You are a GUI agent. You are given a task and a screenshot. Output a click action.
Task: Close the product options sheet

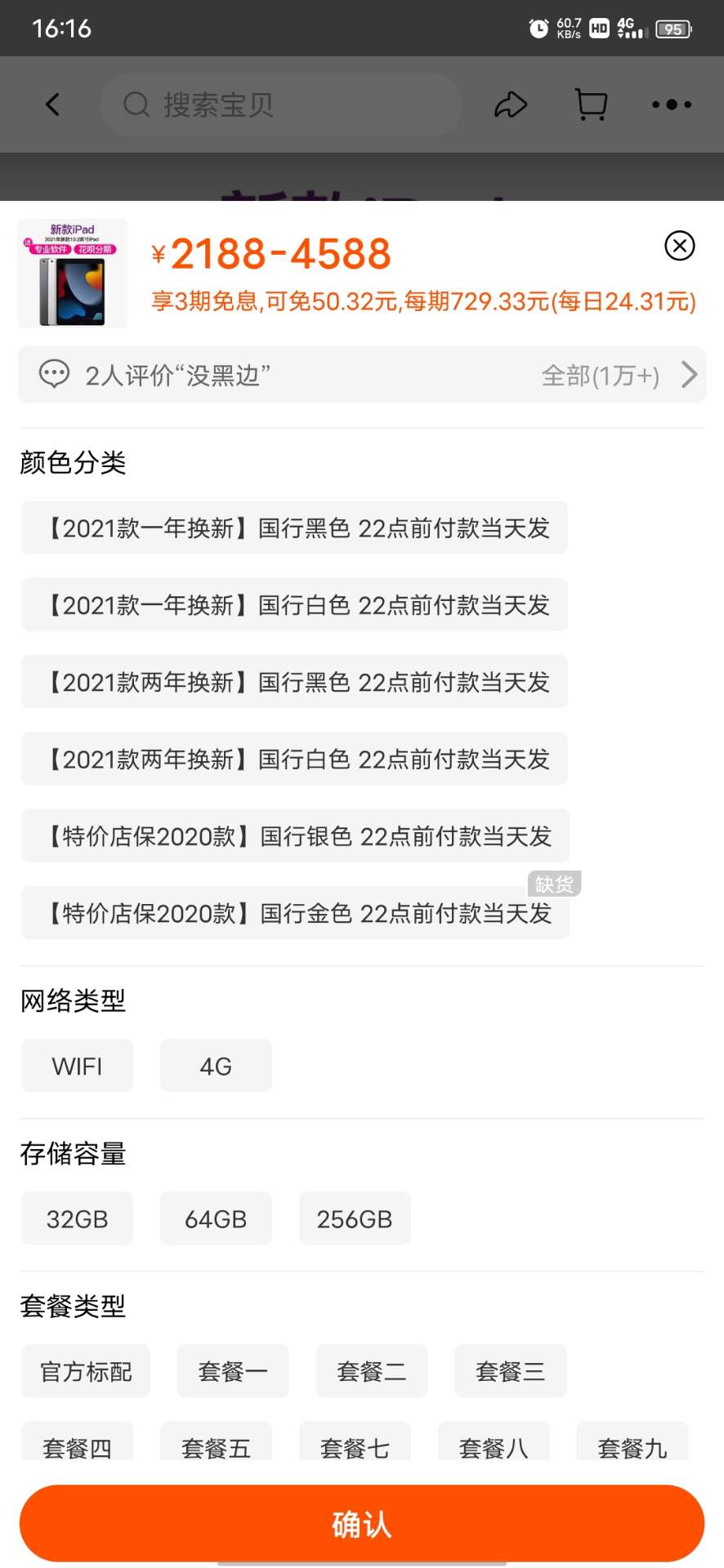click(679, 246)
